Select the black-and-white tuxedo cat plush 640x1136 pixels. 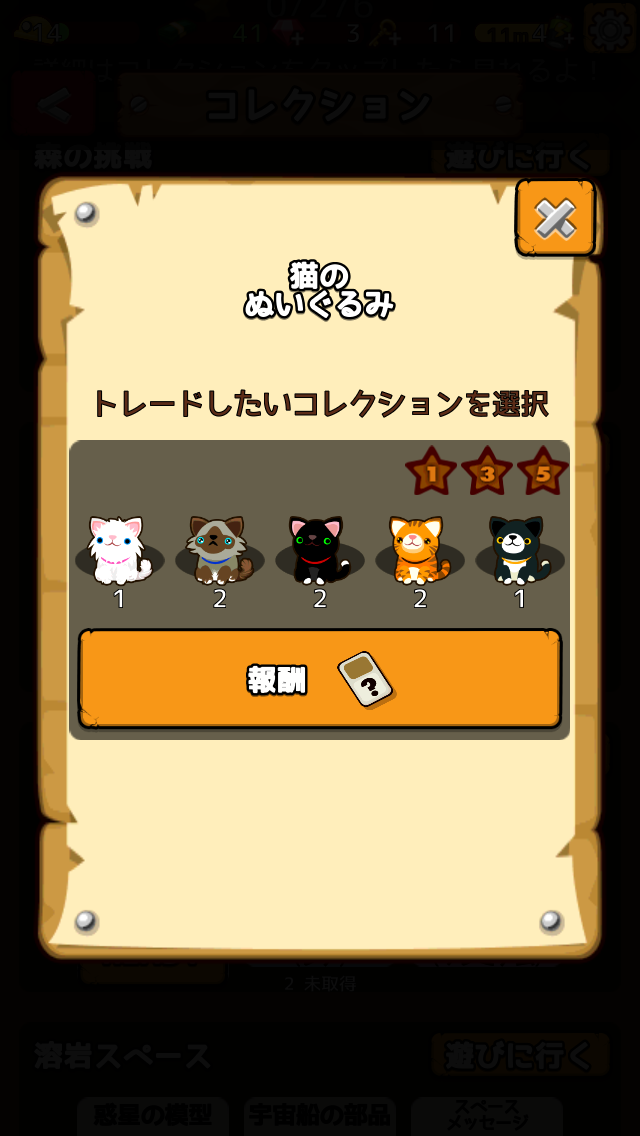pos(519,550)
